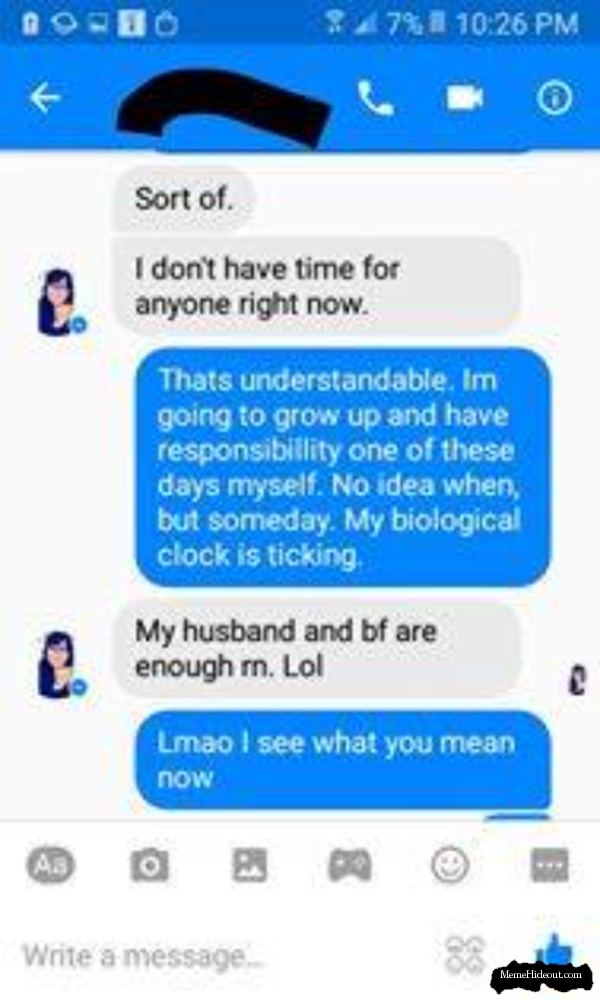Open the Aa text keyboard option
600x1000 pixels.
pos(50,864)
